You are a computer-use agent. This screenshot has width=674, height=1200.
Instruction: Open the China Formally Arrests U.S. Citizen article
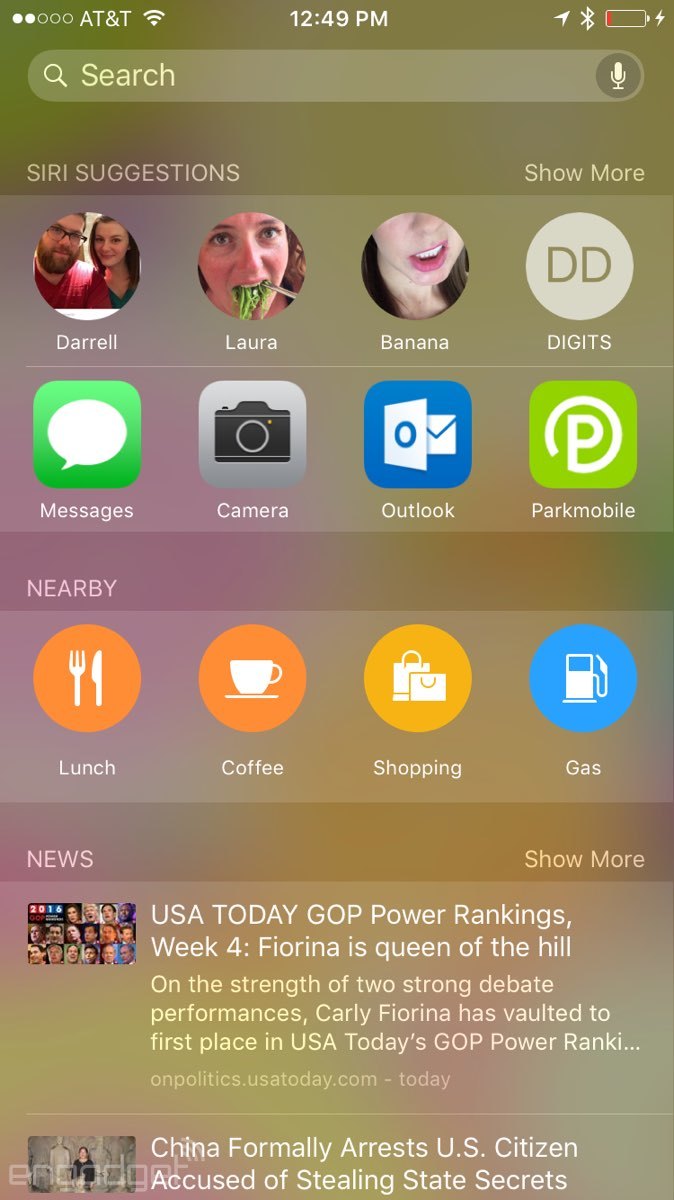[x=363, y=1163]
